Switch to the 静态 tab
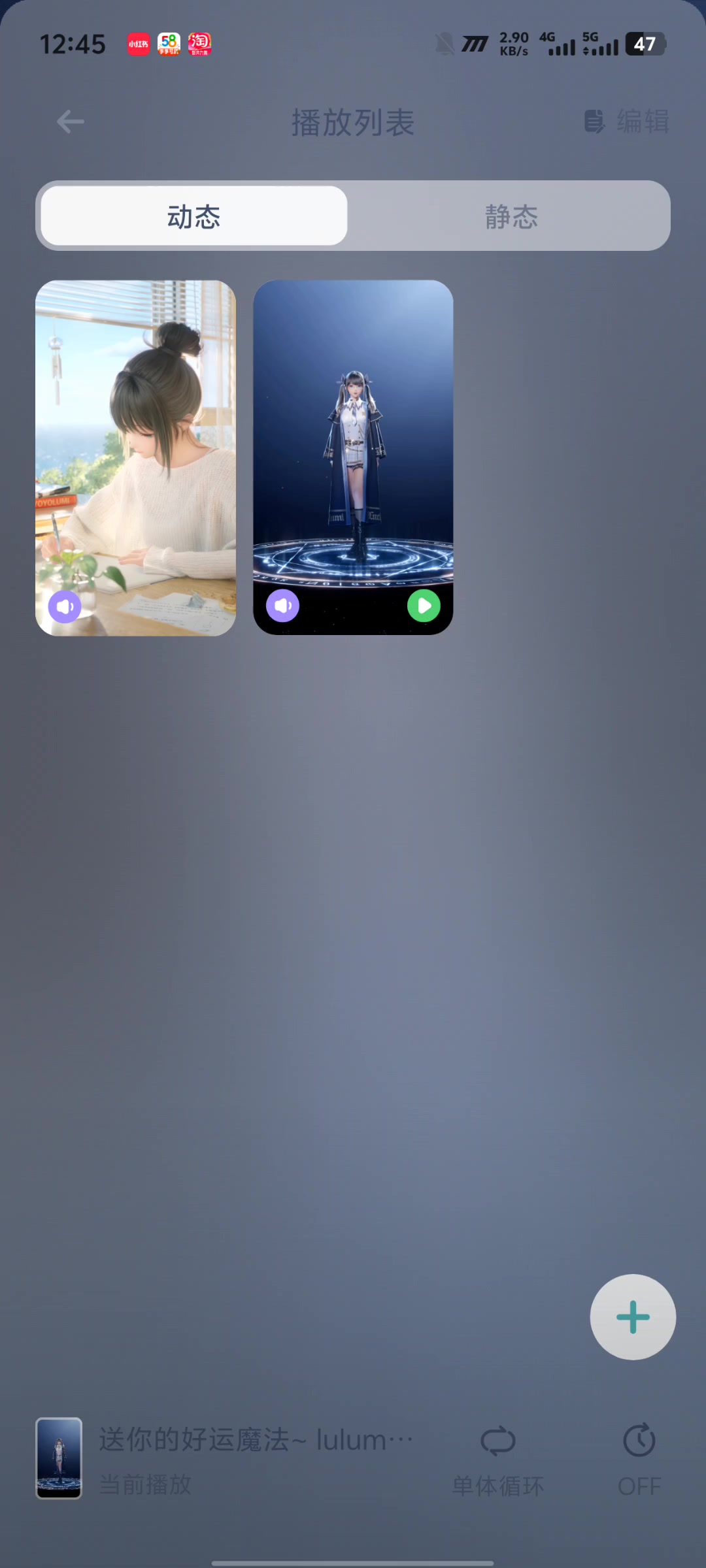 tap(511, 216)
